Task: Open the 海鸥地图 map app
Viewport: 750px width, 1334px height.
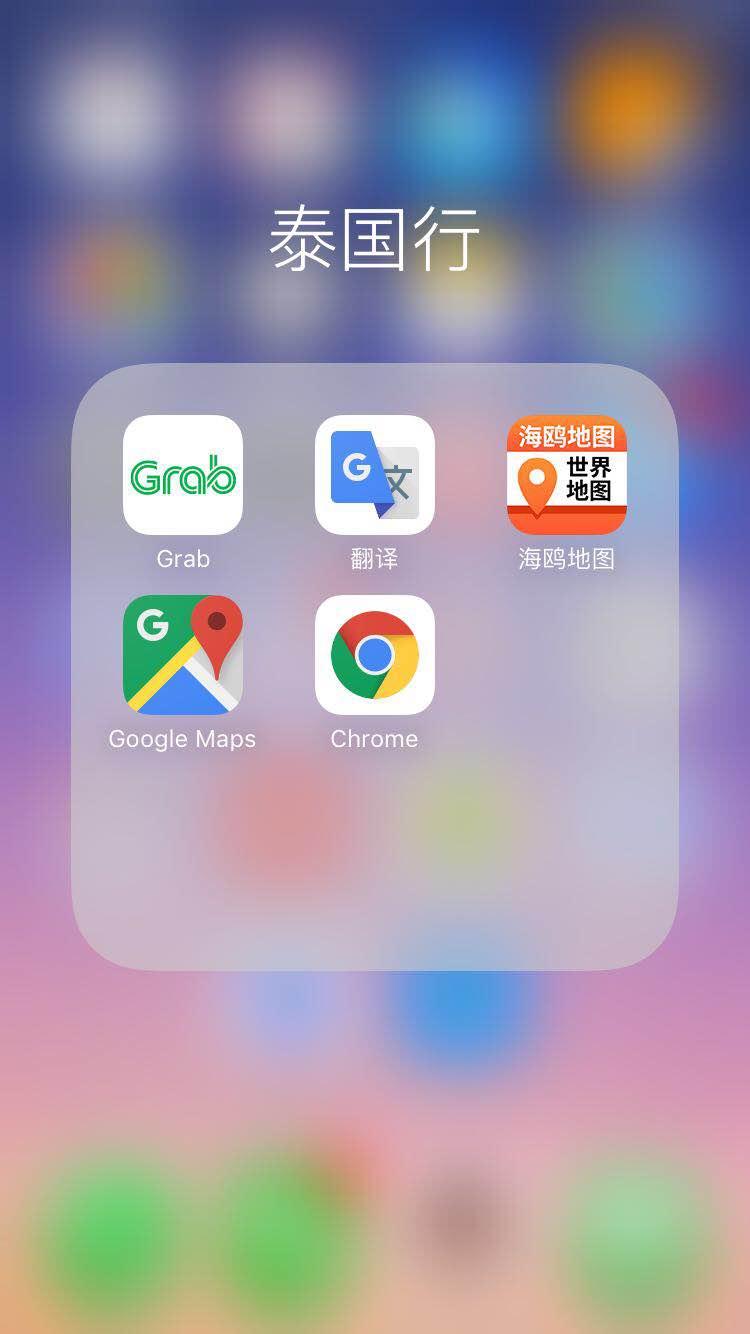Action: click(567, 475)
